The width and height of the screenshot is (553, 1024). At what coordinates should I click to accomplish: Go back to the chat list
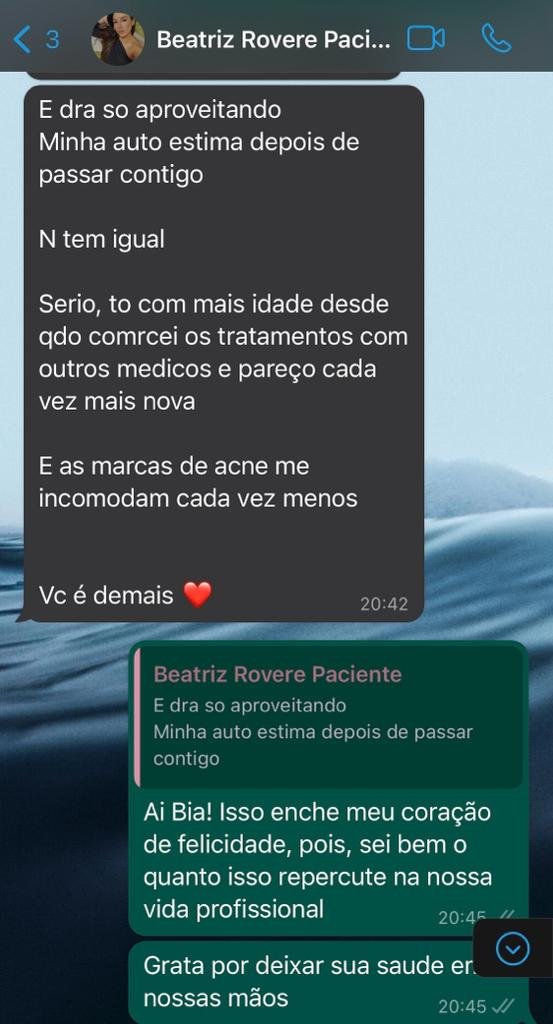35,40
